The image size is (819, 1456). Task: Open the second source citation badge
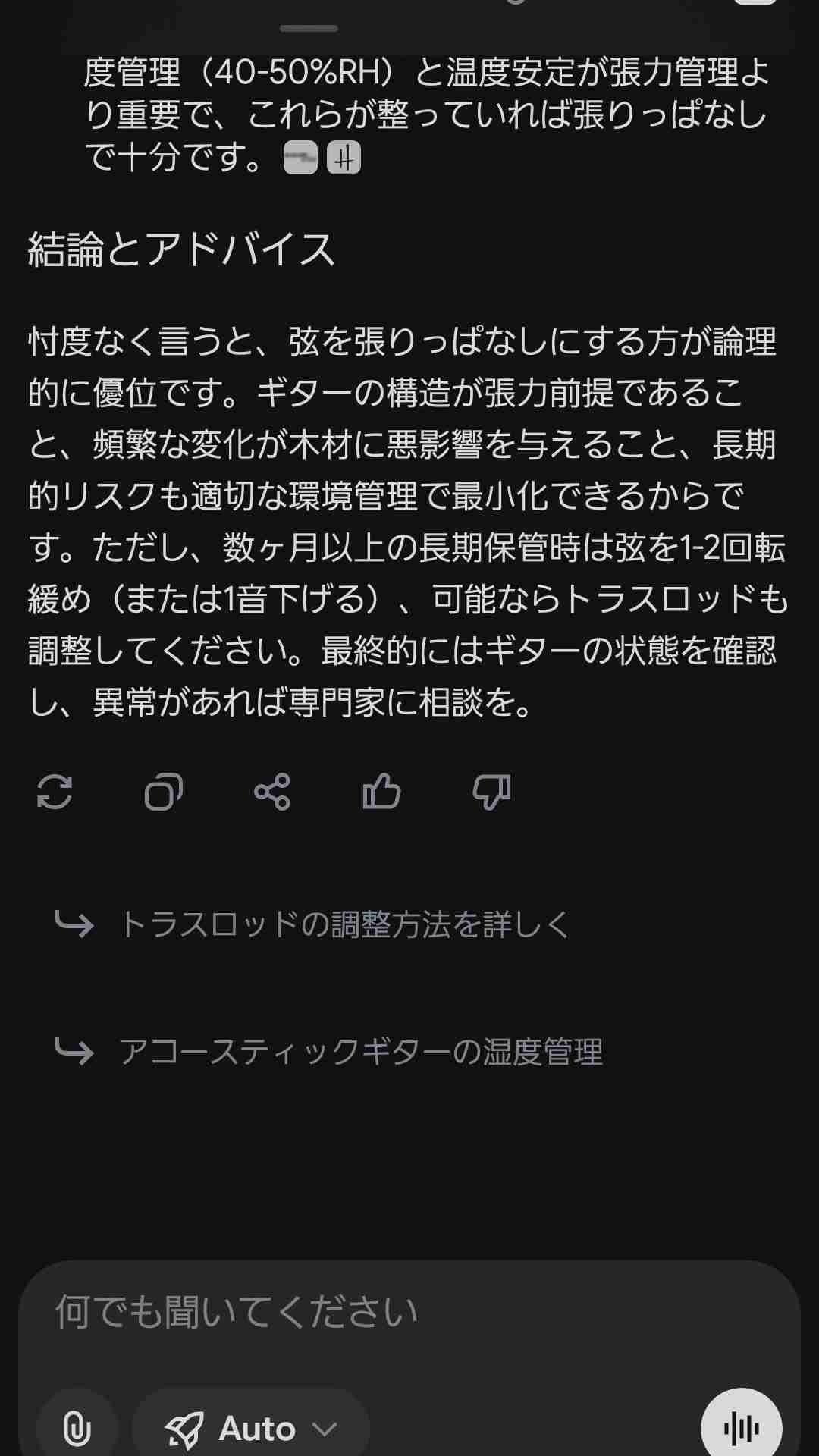tap(344, 159)
